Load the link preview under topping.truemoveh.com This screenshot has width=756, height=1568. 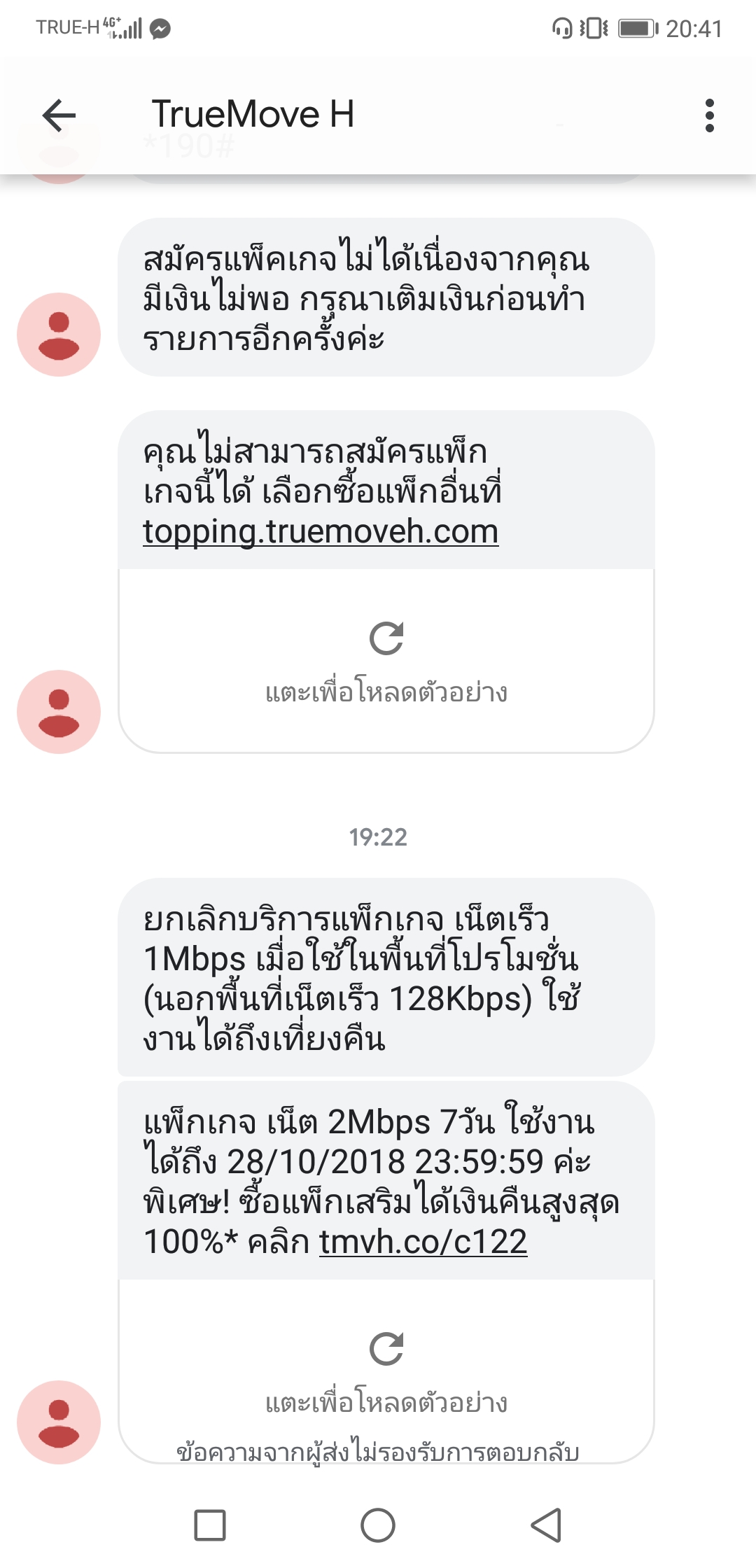pyautogui.click(x=386, y=661)
